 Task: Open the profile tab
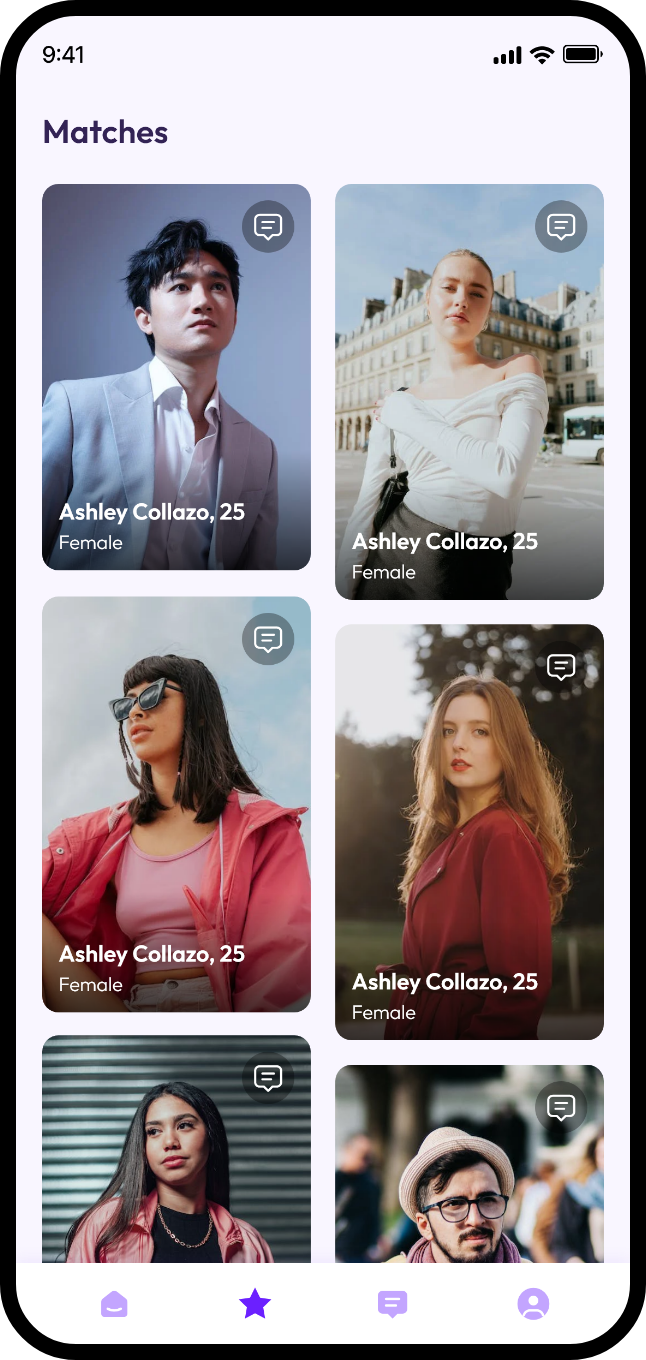[533, 1304]
